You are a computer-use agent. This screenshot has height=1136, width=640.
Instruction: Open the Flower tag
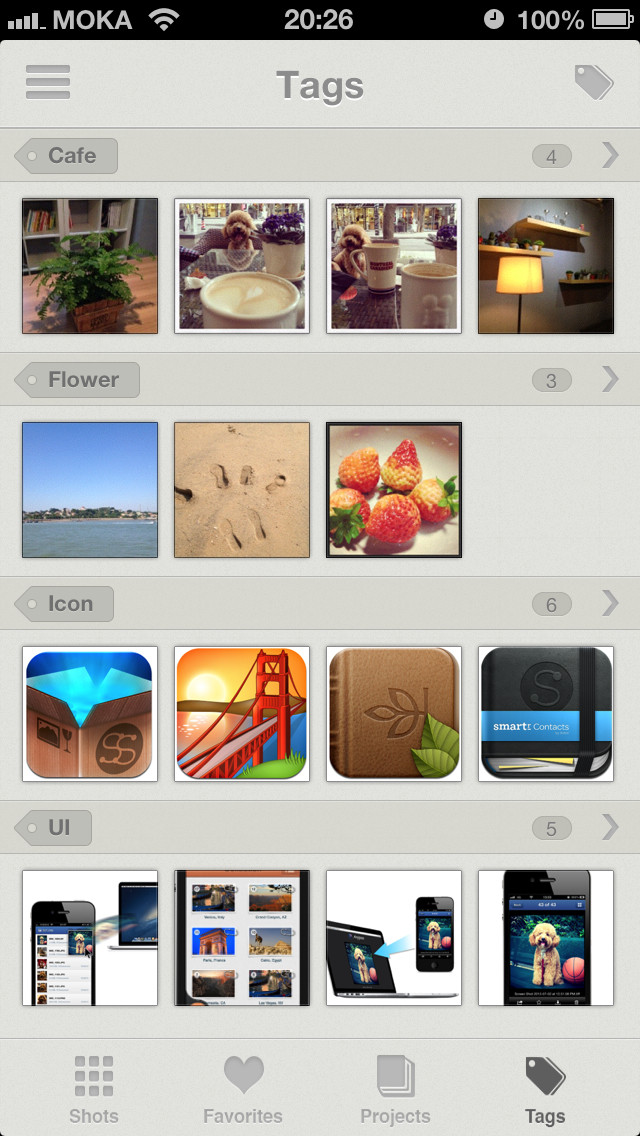[x=77, y=380]
